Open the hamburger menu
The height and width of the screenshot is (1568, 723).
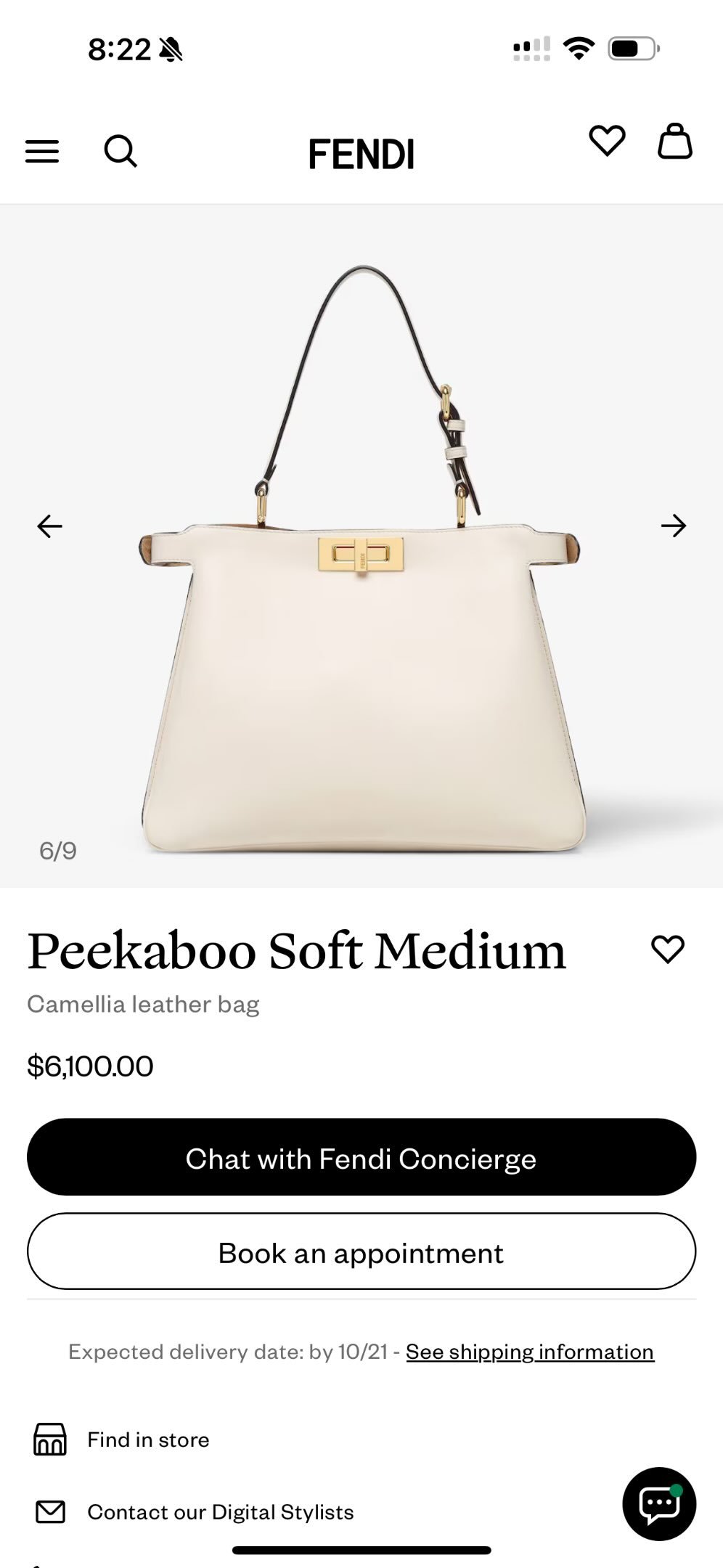coord(42,151)
